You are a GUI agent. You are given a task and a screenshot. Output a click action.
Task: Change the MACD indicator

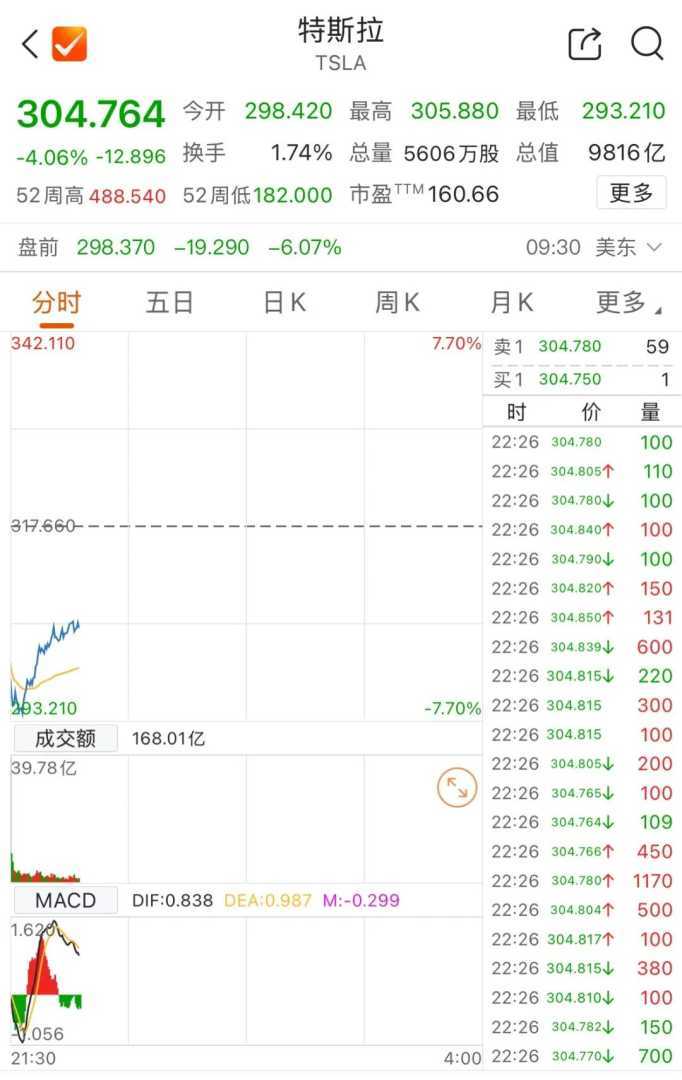[x=65, y=900]
